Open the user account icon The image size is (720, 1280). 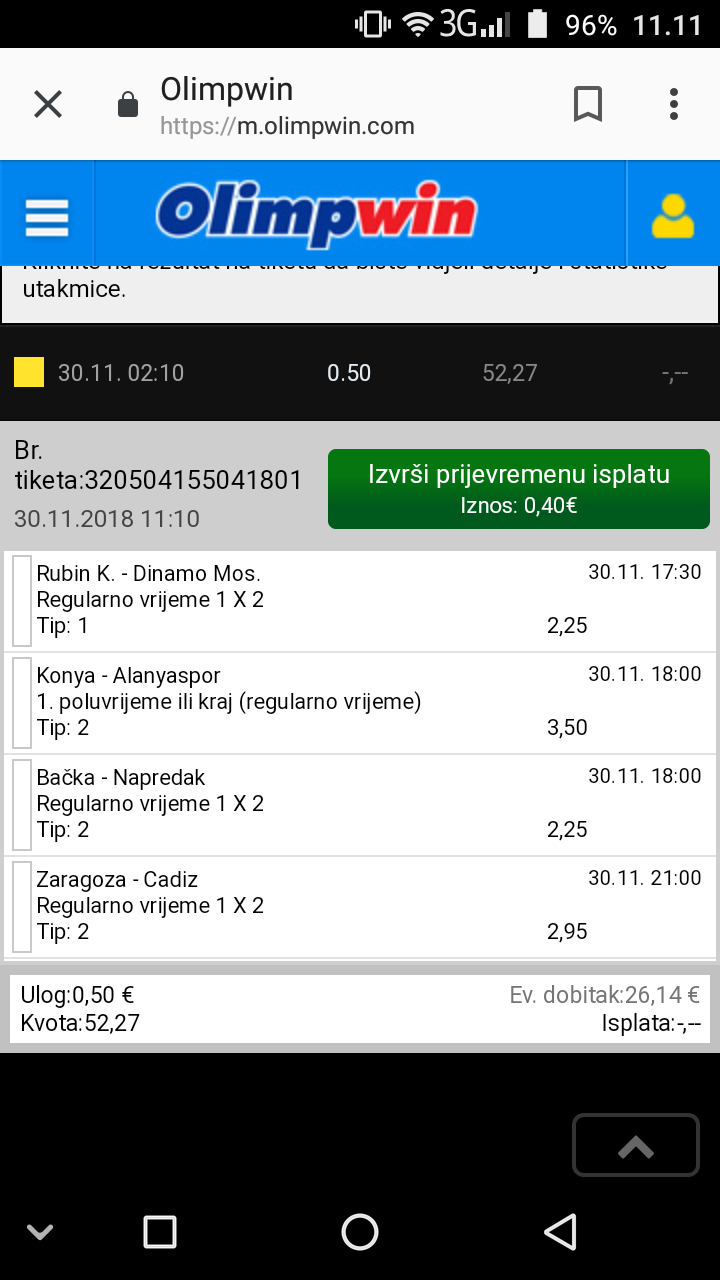pyautogui.click(x=673, y=216)
